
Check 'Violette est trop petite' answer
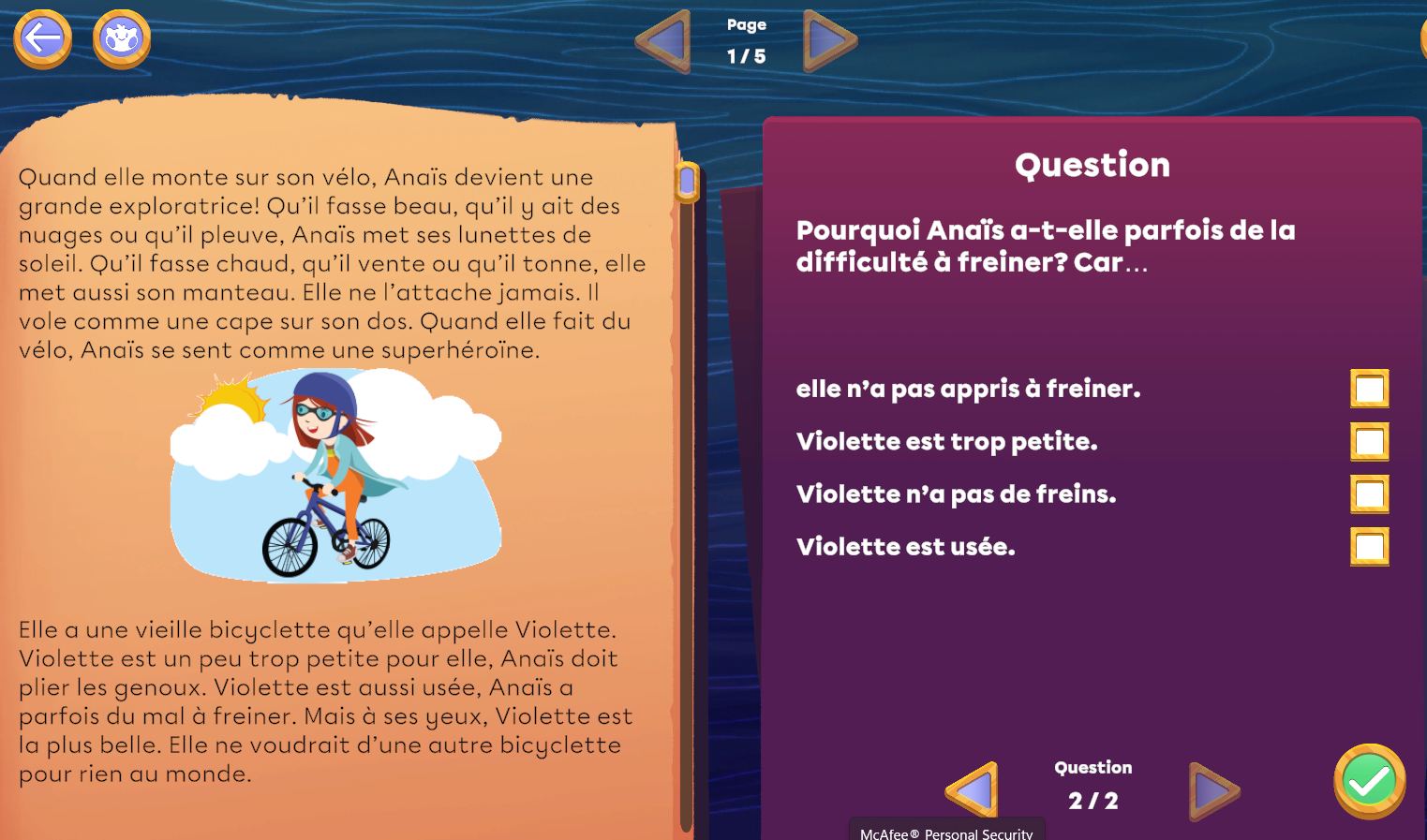point(1369,442)
